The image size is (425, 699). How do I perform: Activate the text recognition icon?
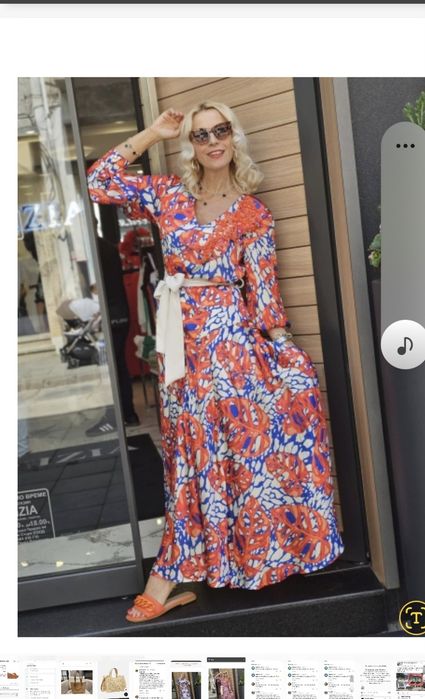(x=413, y=618)
